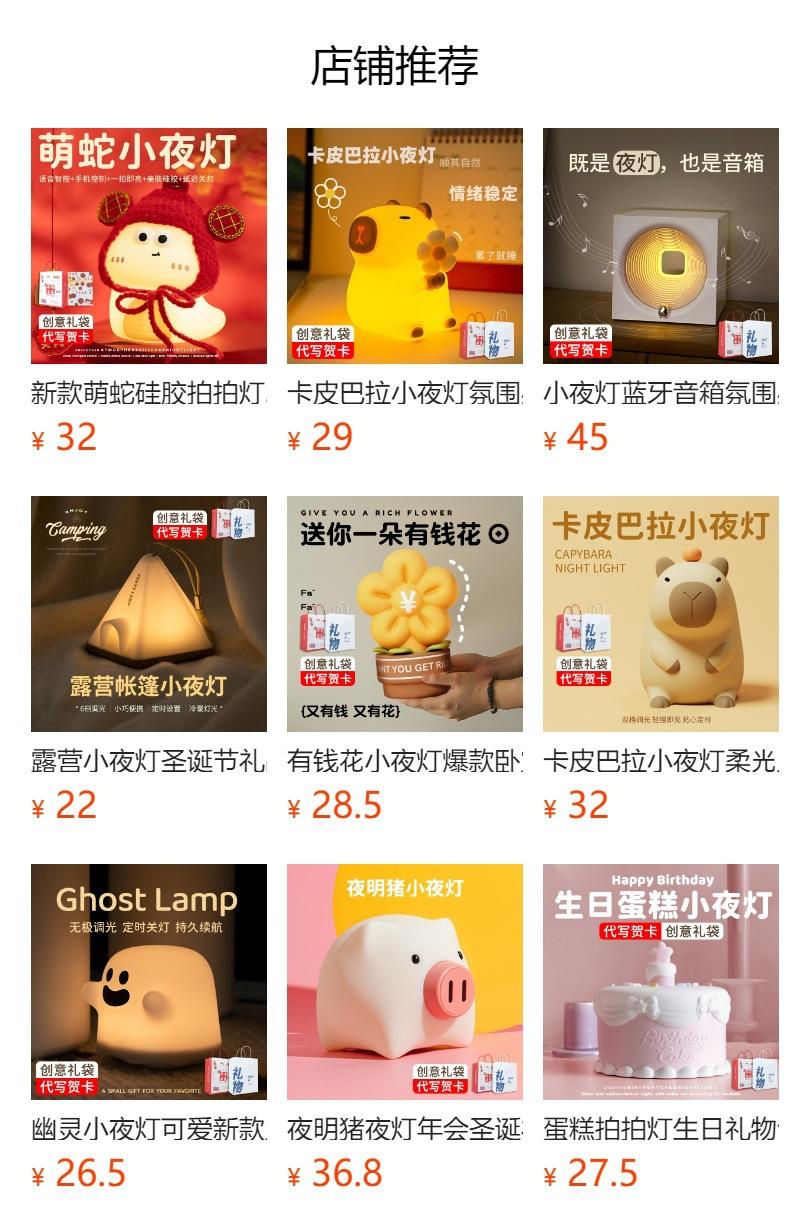Screen dimensions: 790x1232
Task: Open the 蛋糕拍拍灯生日礼物 listing
Action: (660, 982)
